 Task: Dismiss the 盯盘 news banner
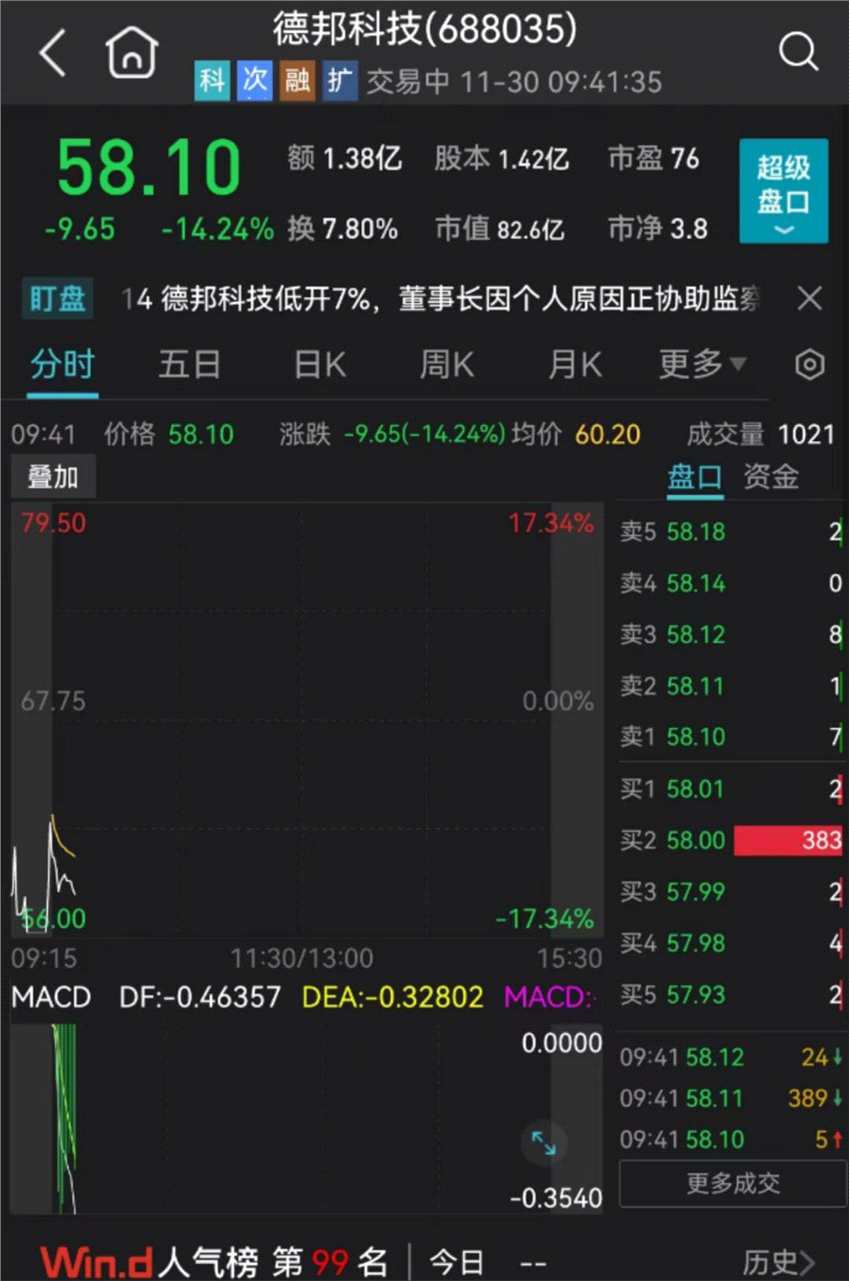coord(810,298)
